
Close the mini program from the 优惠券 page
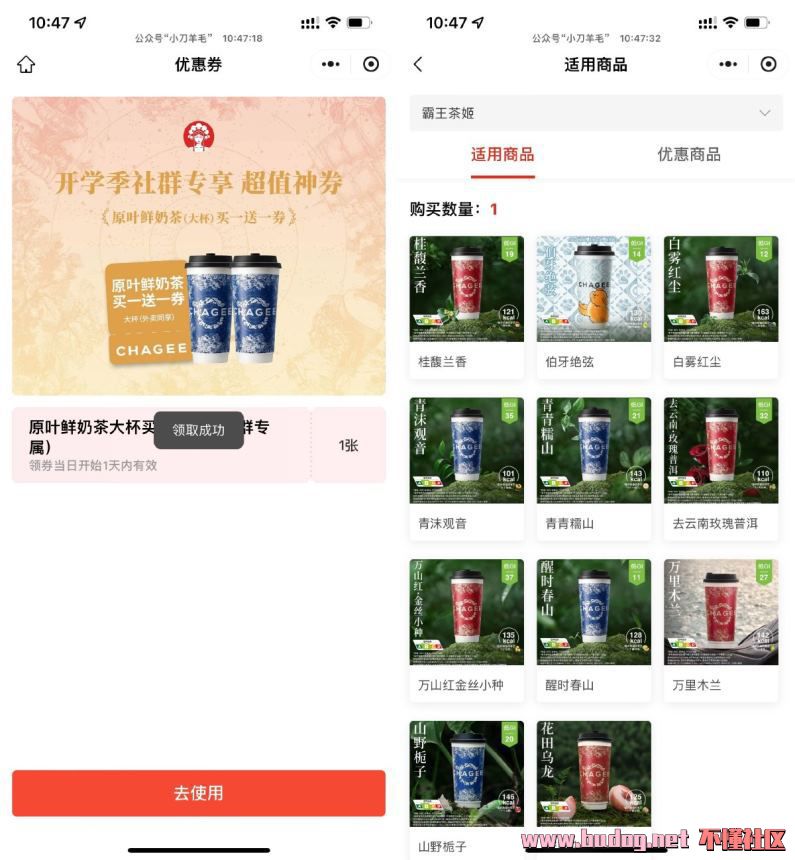(371, 64)
